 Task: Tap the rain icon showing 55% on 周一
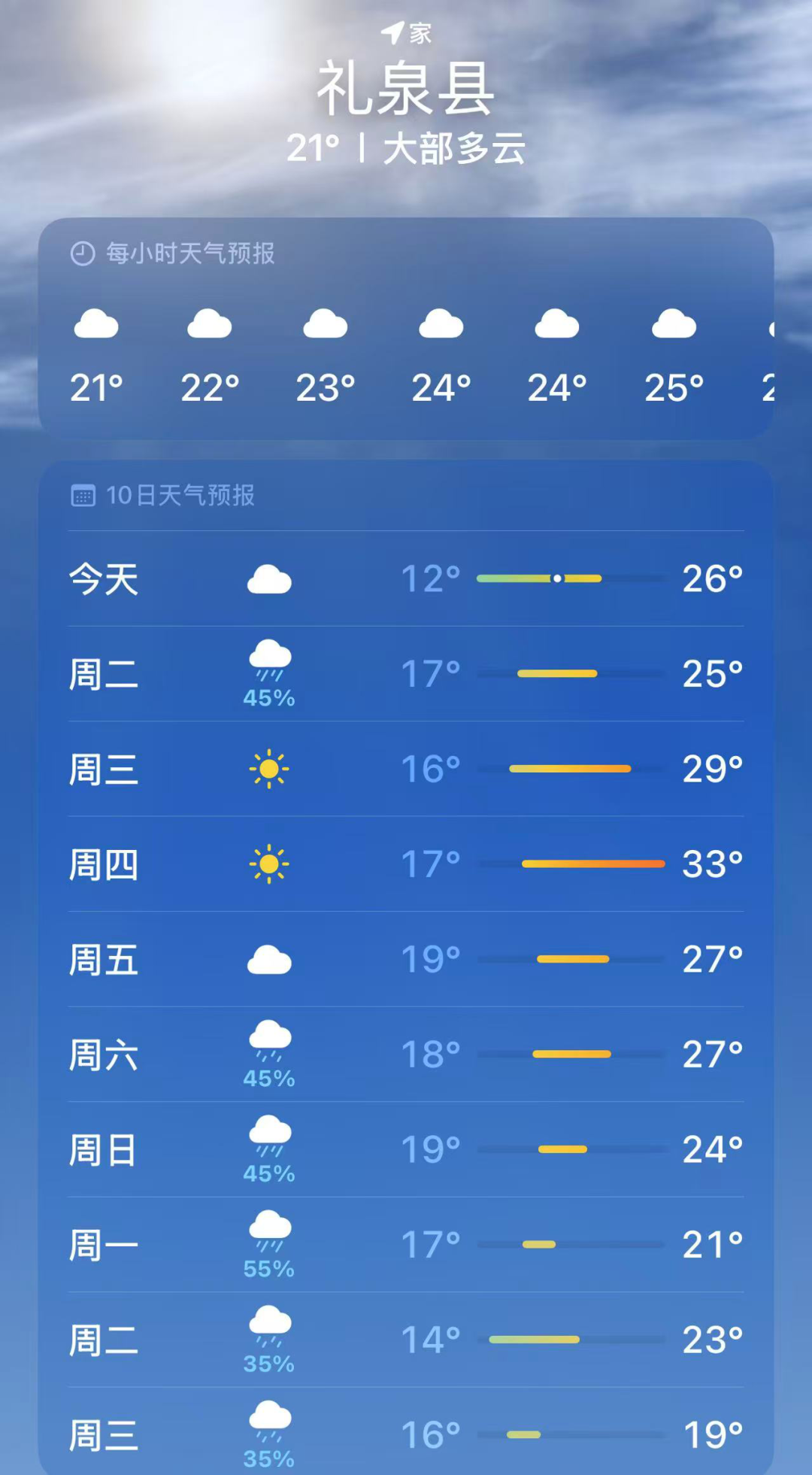click(x=268, y=1232)
